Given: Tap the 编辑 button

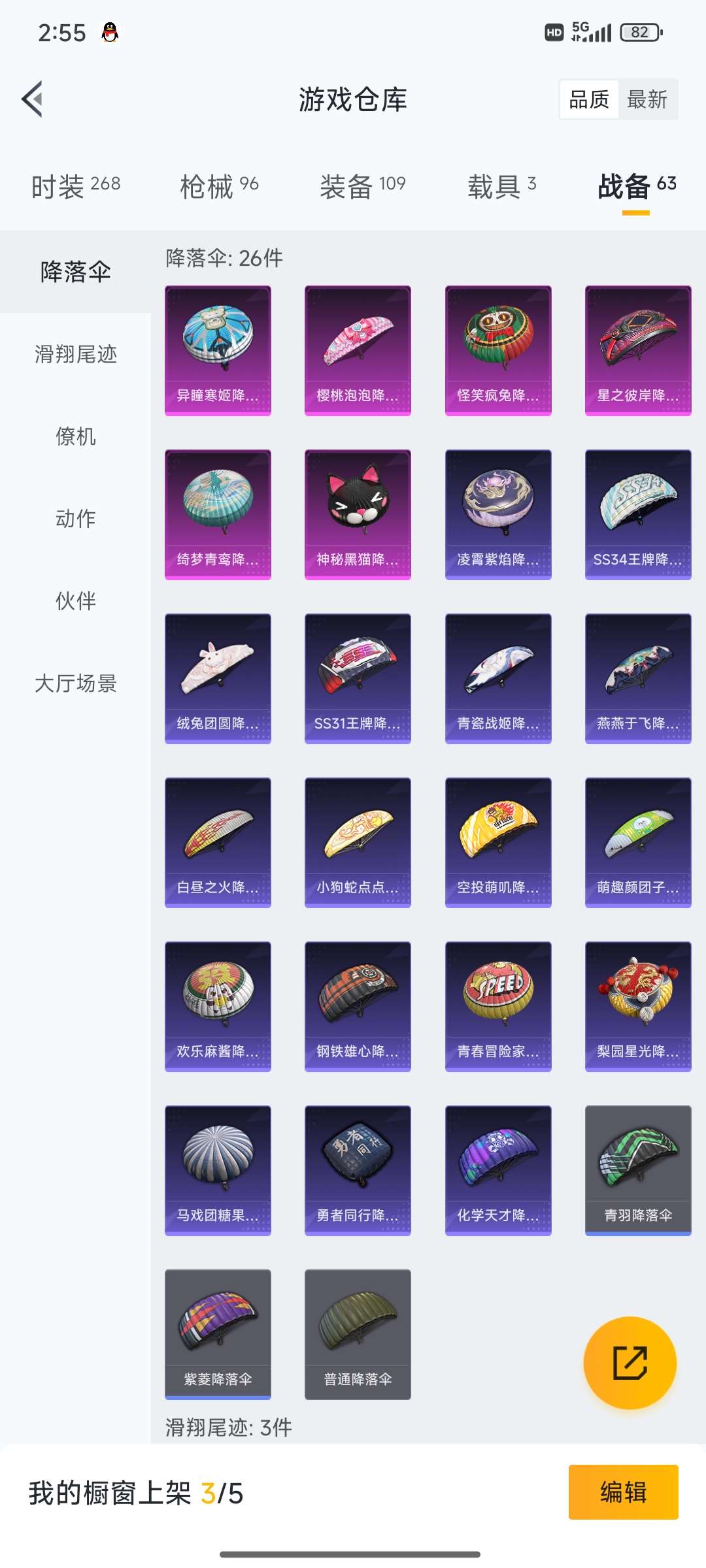Looking at the screenshot, I should tap(623, 1492).
